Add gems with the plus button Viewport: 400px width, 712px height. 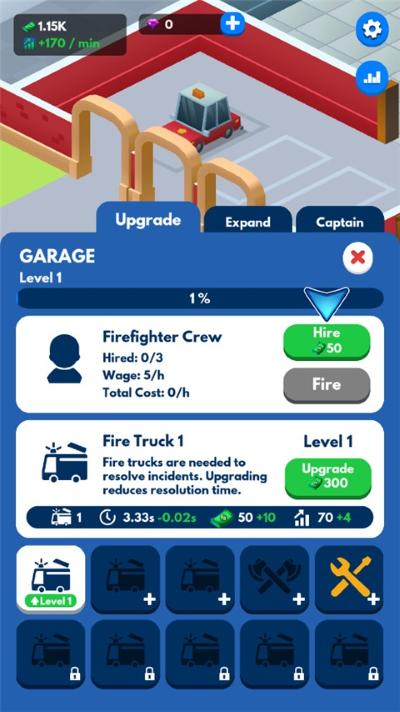[232, 24]
